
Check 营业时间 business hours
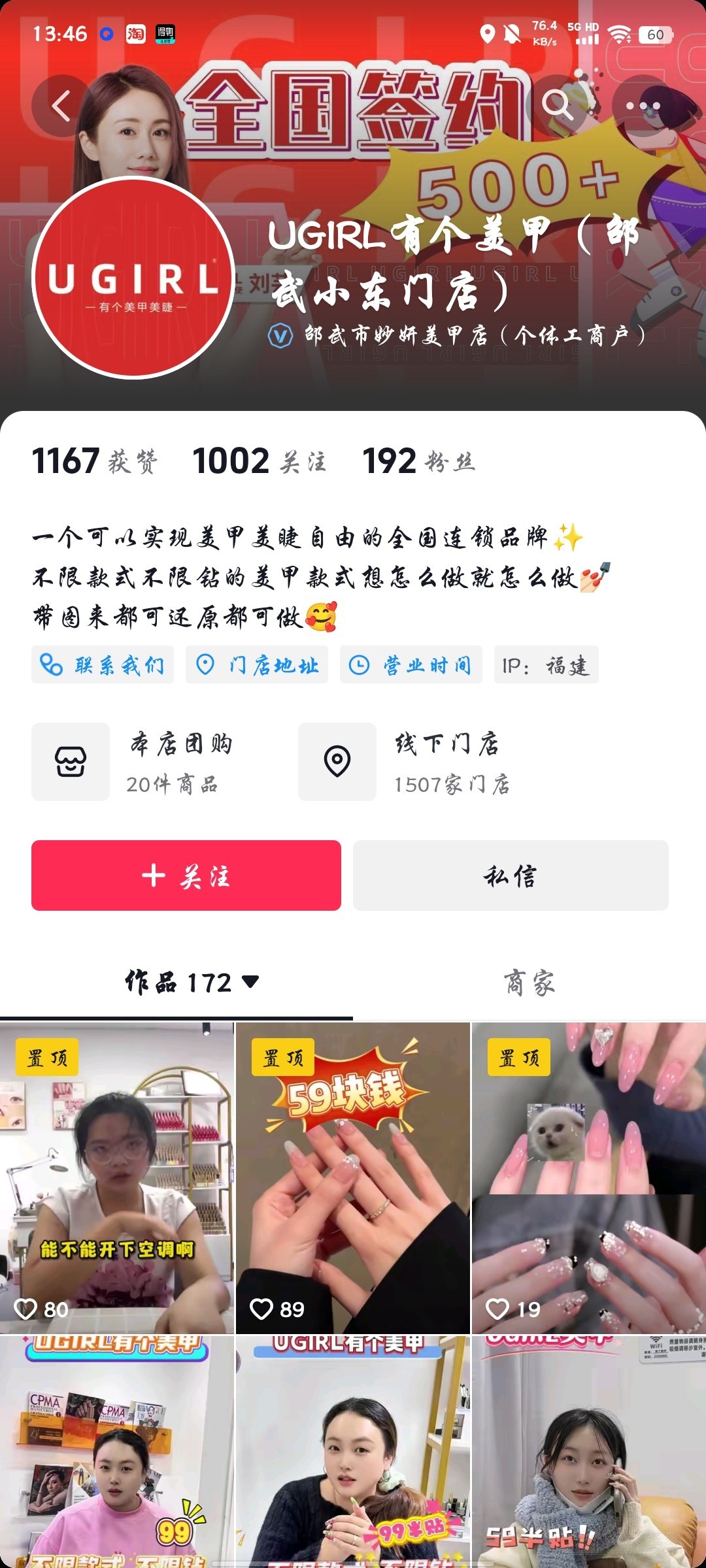(411, 665)
